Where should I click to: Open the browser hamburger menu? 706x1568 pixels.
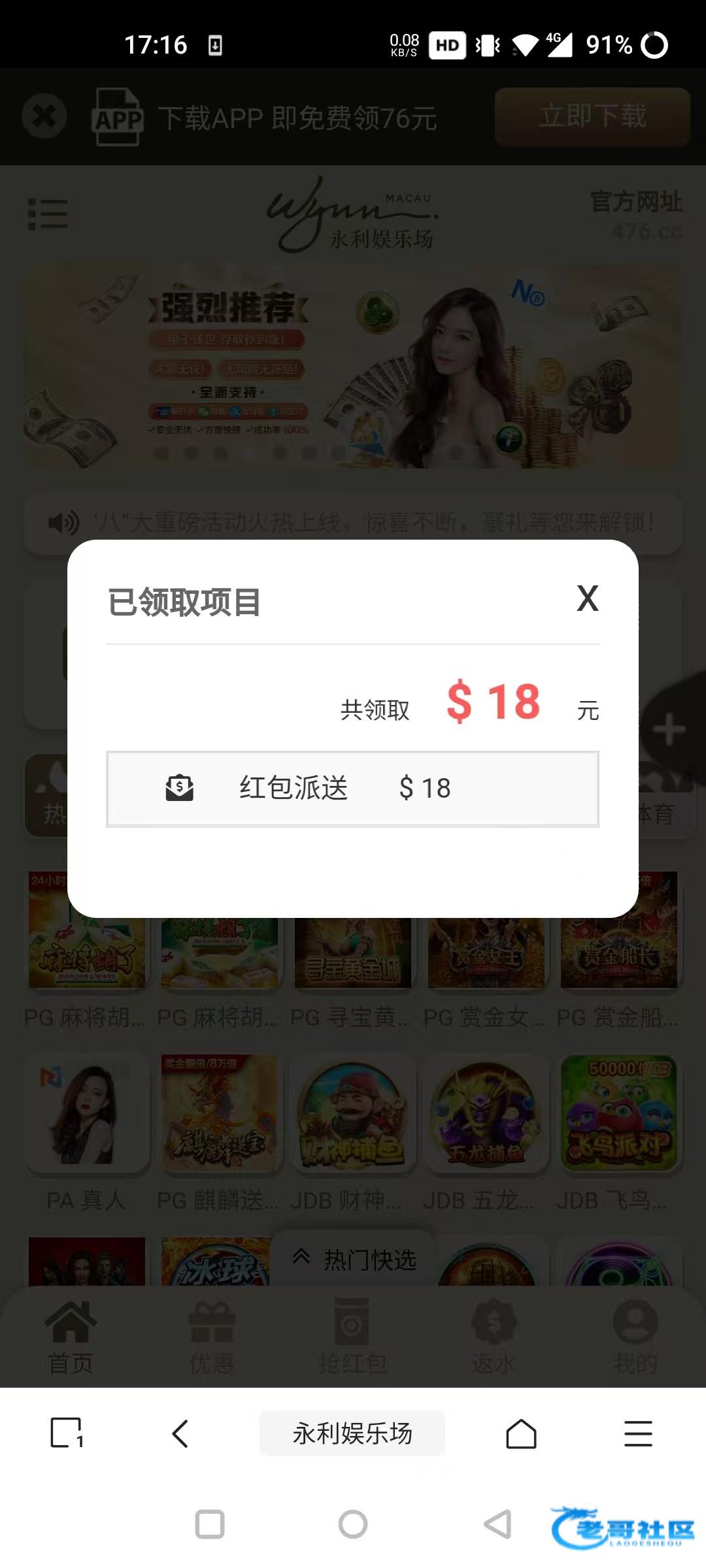[638, 1433]
